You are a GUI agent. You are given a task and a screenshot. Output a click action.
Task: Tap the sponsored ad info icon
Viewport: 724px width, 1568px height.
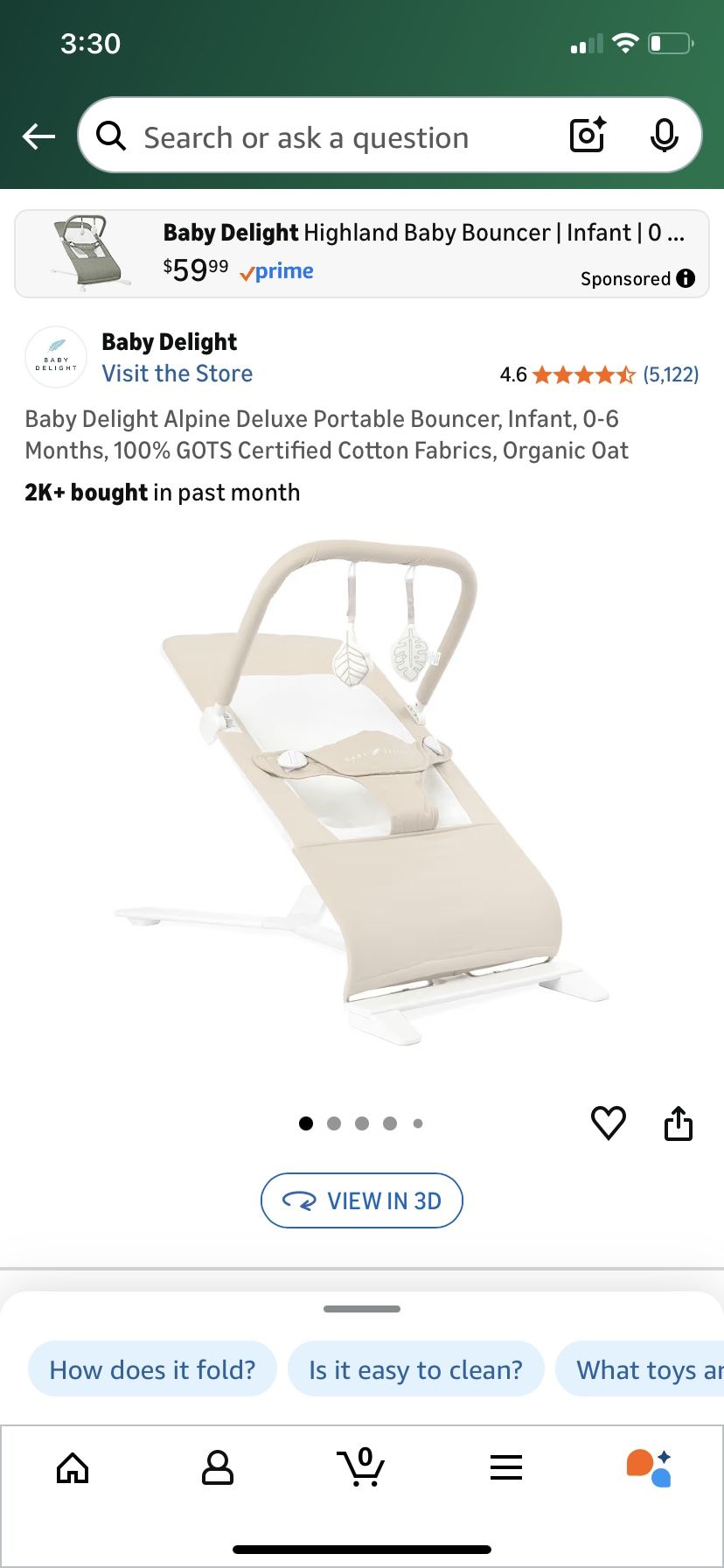pos(687,278)
